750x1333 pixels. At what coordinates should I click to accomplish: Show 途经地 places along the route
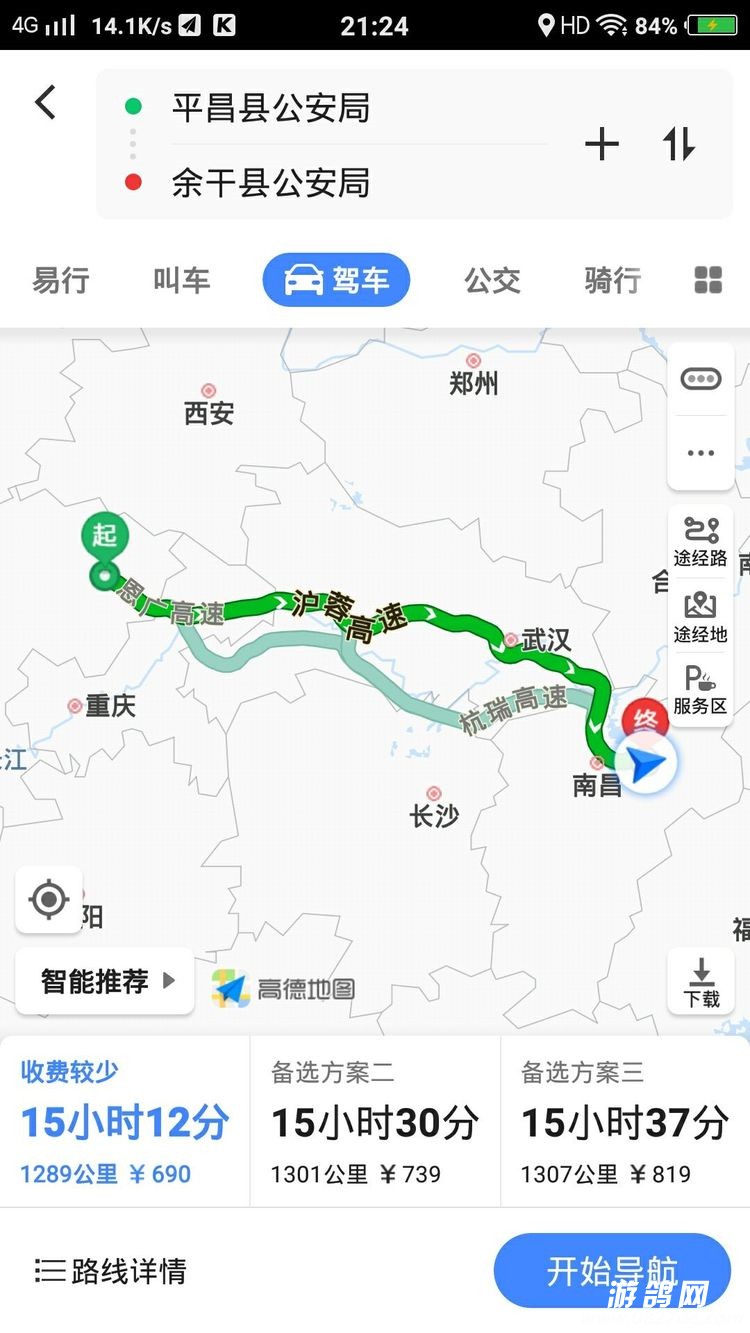pos(700,617)
